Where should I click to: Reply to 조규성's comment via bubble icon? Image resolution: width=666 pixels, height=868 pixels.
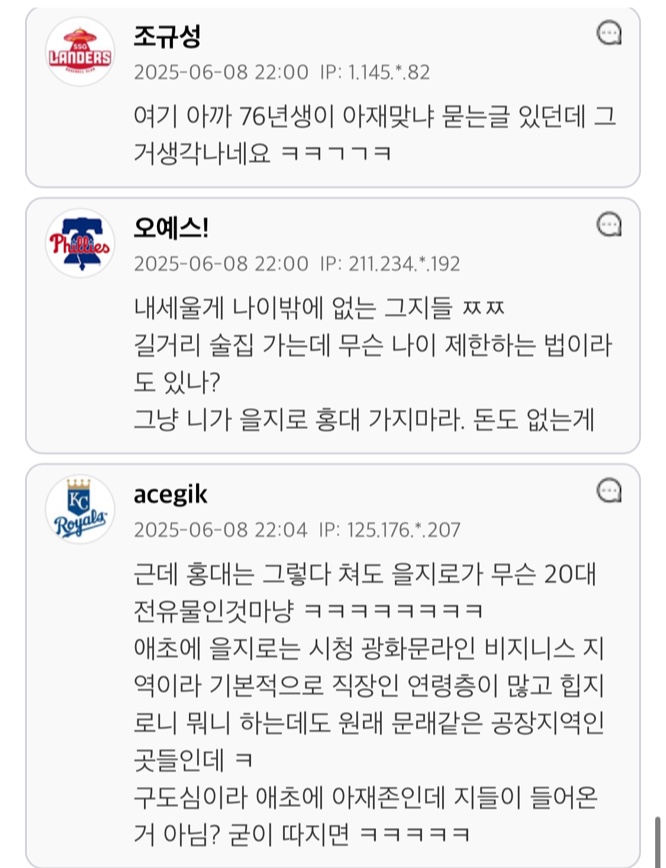[609, 35]
